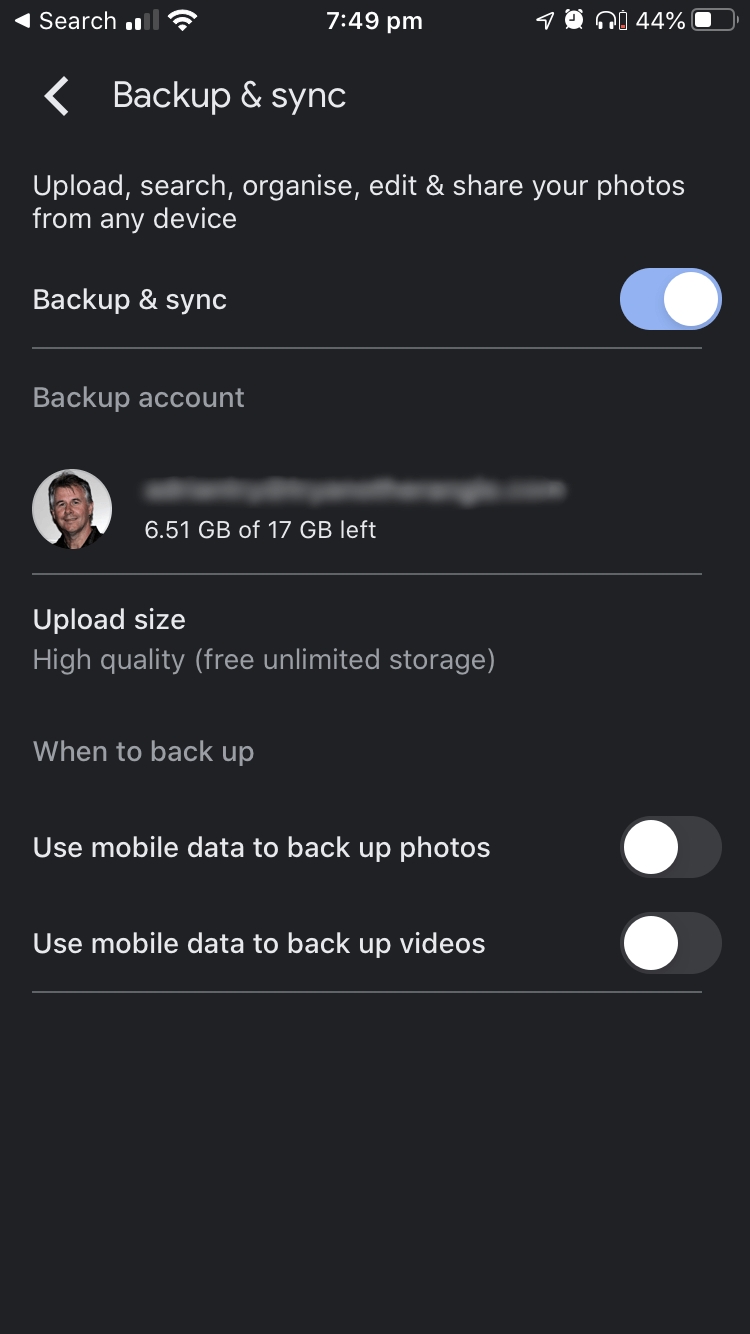Go back from Backup & sync
Image resolution: width=750 pixels, height=1334 pixels.
pyautogui.click(x=57, y=96)
